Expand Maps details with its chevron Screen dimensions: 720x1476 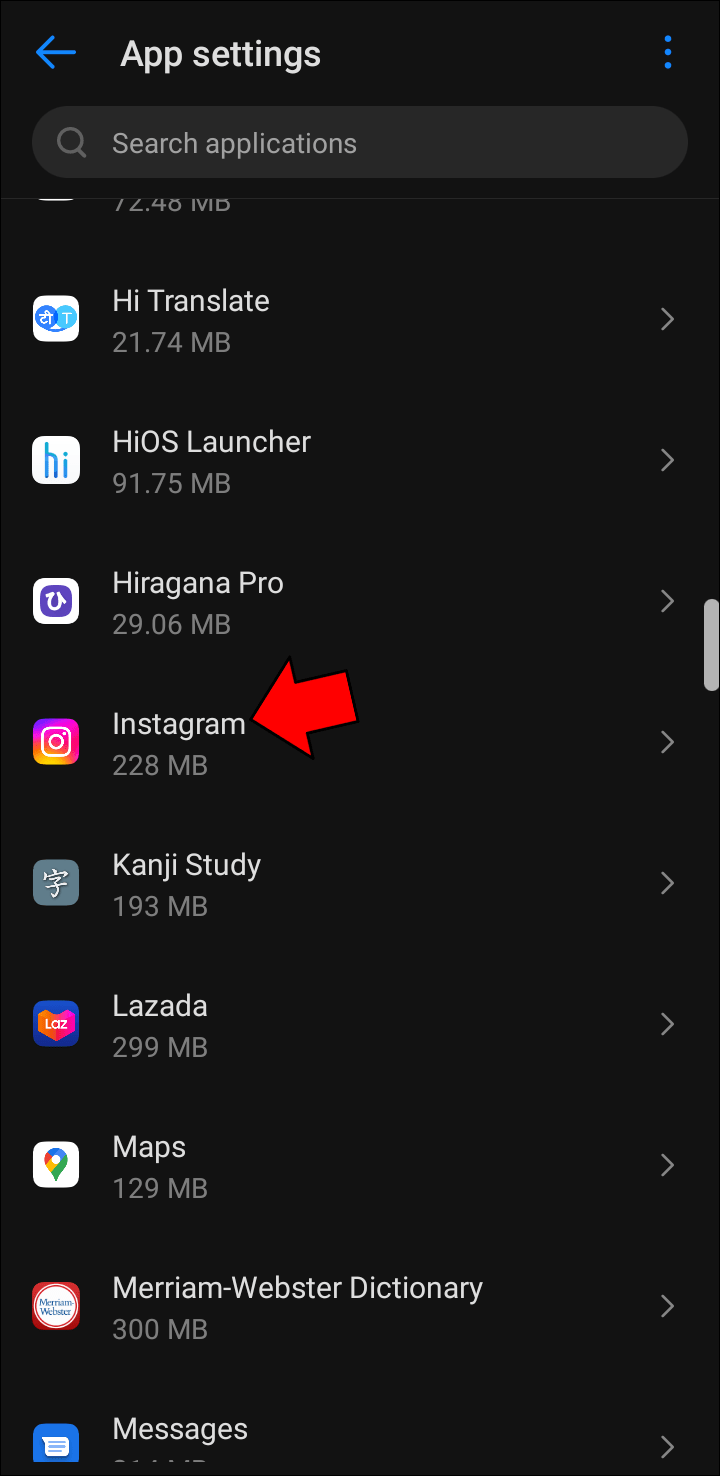coord(667,1164)
